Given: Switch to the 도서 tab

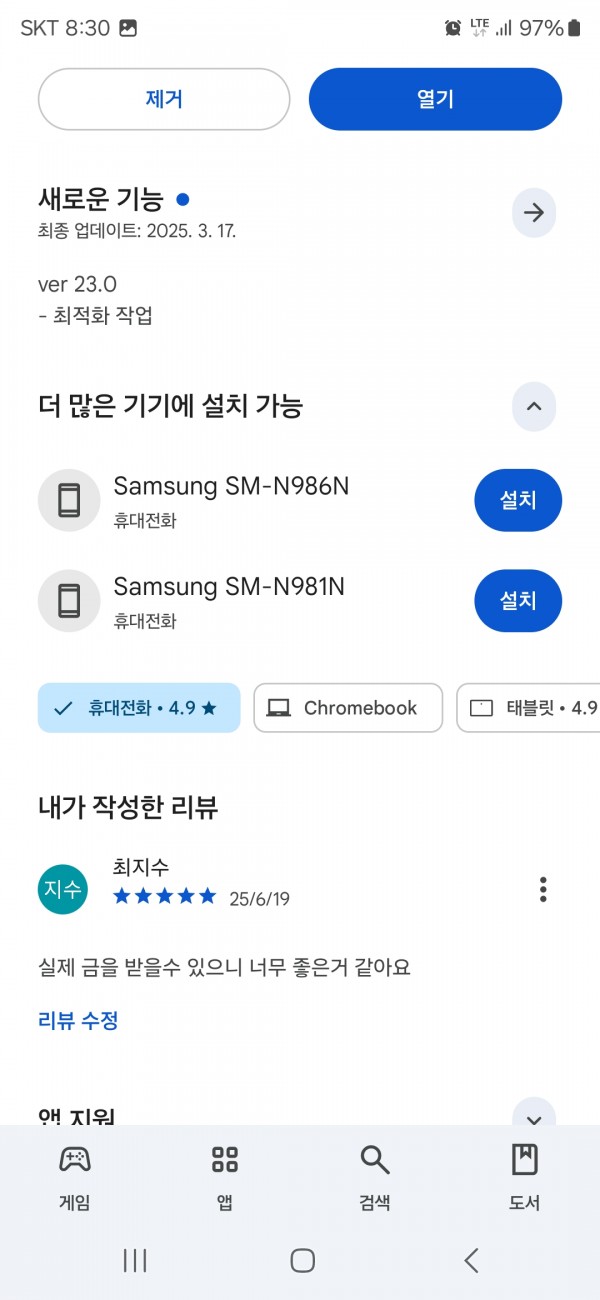Looking at the screenshot, I should click(x=525, y=1178).
